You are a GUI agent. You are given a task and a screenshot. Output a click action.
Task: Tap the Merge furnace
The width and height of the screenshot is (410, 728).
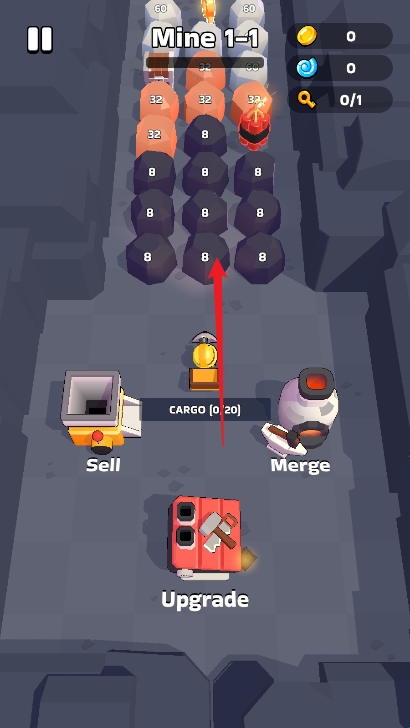pos(302,409)
